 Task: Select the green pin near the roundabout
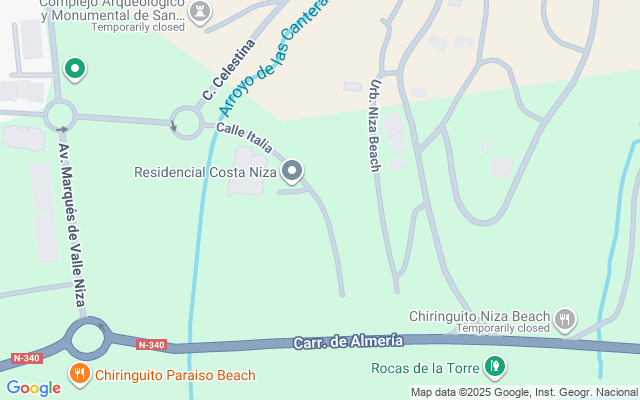(74, 69)
